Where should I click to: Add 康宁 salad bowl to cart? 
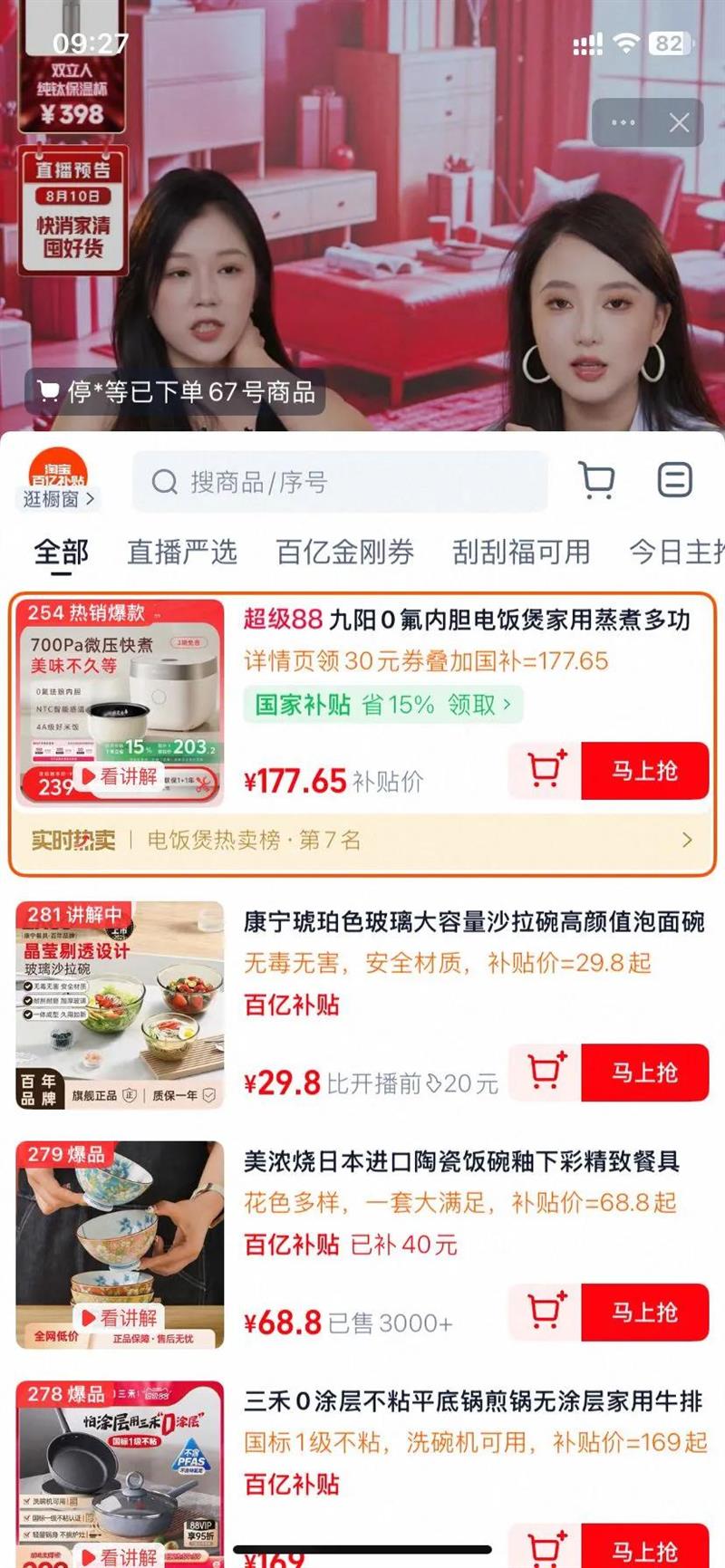tap(546, 1073)
